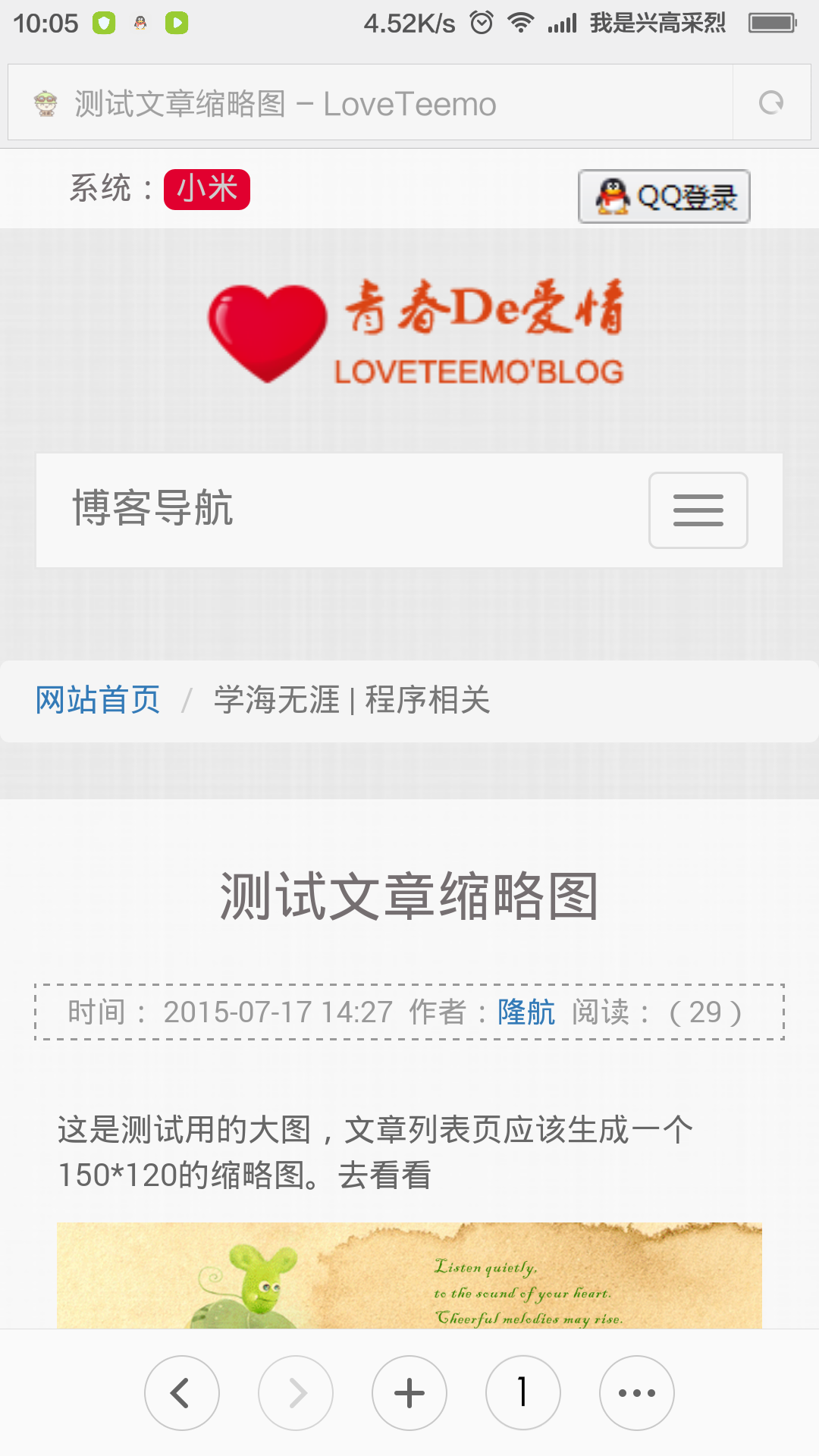Expand the blog navigation panel
The image size is (819, 1456).
click(697, 510)
